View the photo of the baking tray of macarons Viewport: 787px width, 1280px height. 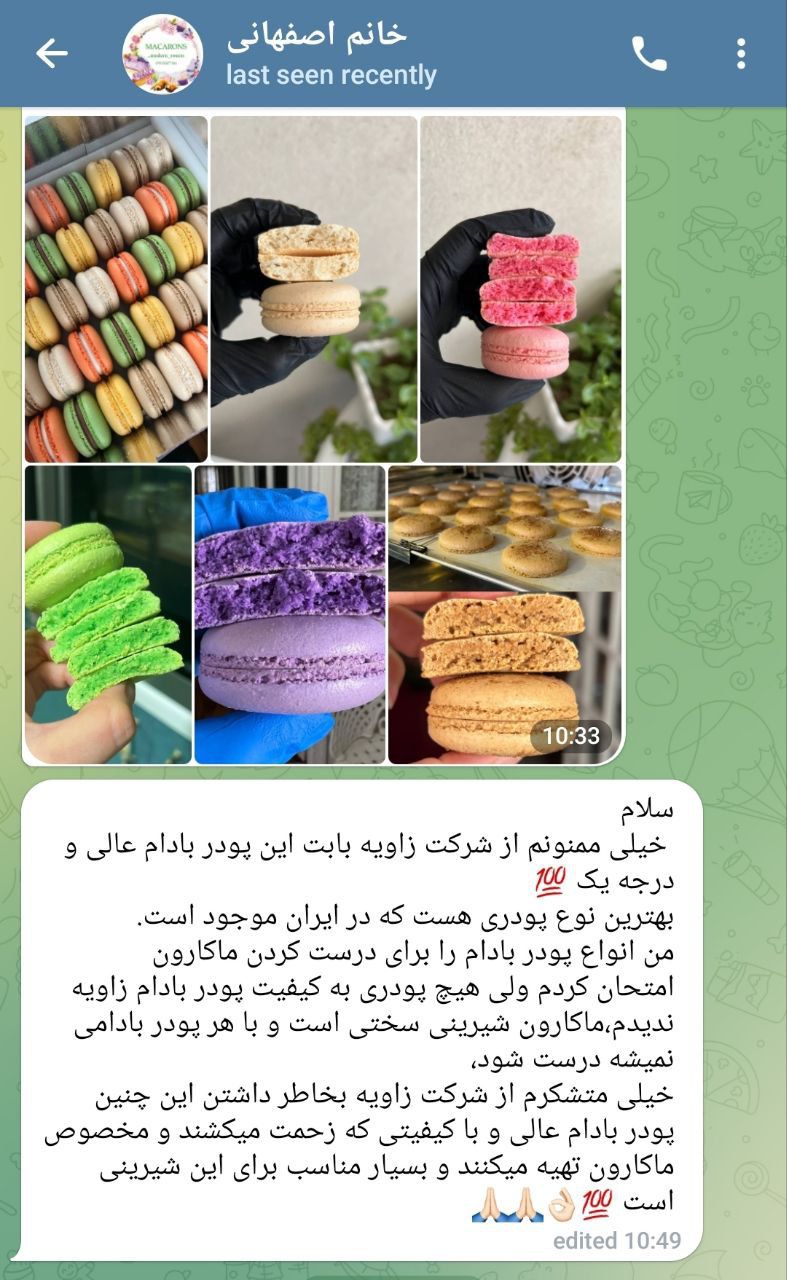tap(505, 527)
